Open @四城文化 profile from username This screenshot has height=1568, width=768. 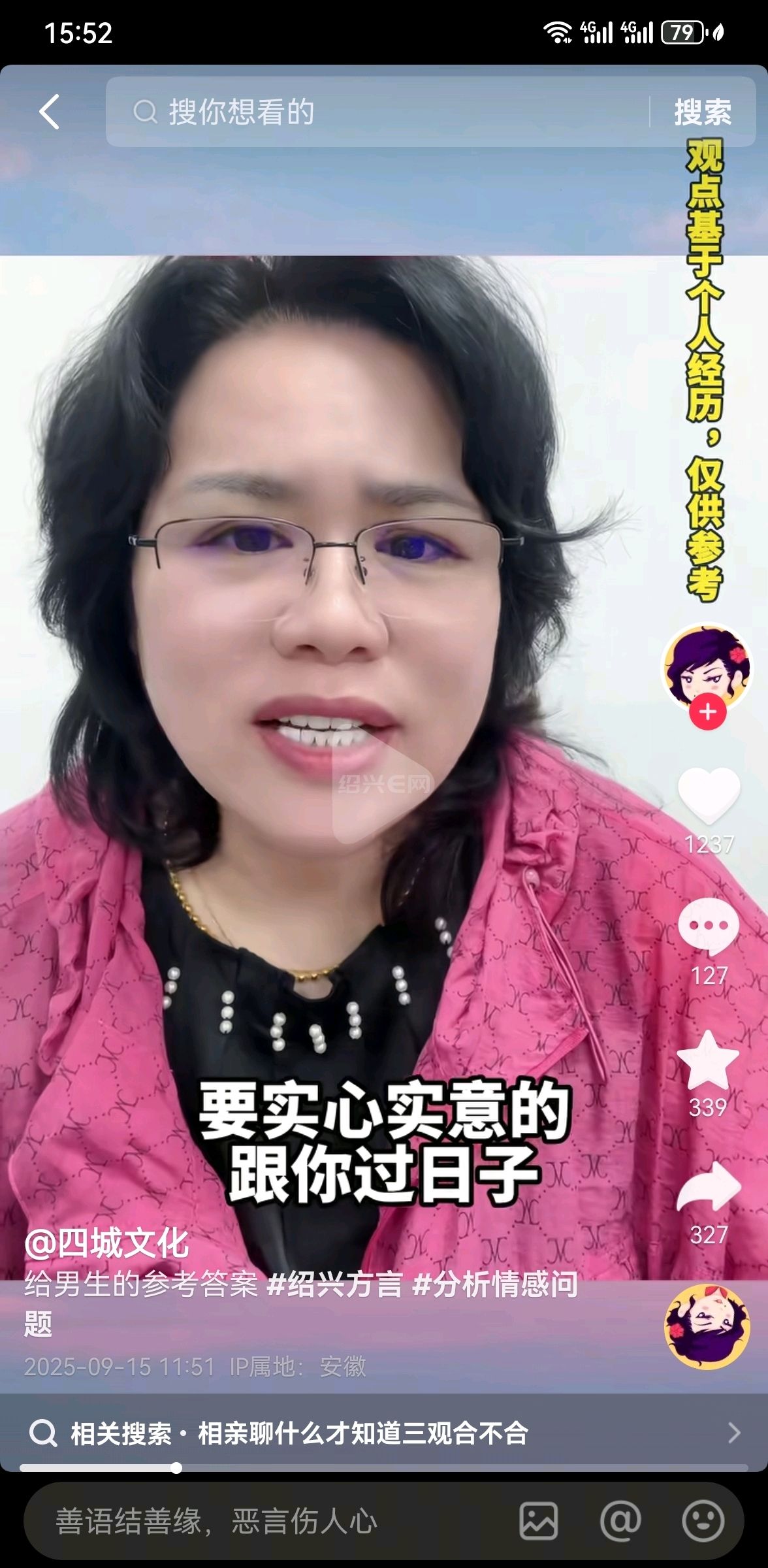coord(107,1243)
